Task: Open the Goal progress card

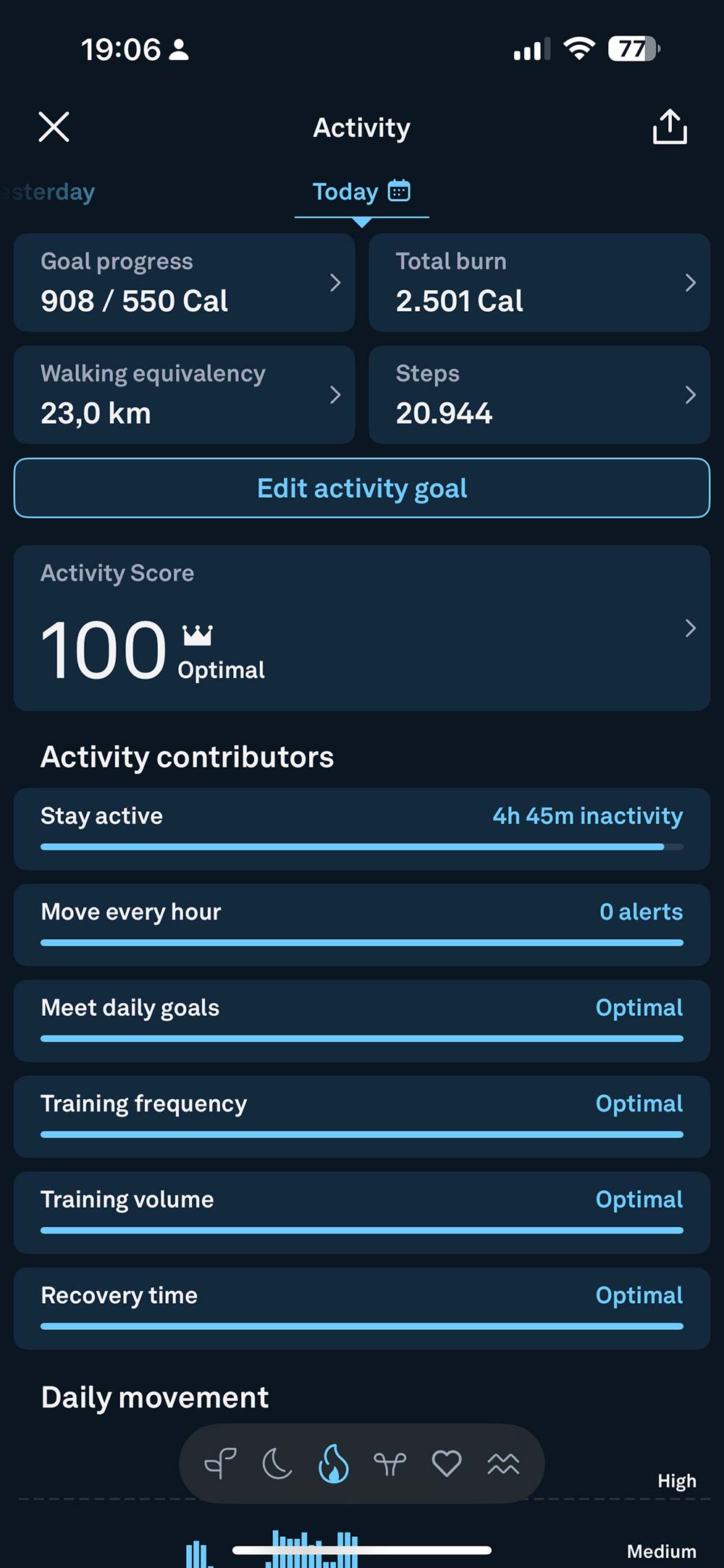Action: pos(184,282)
